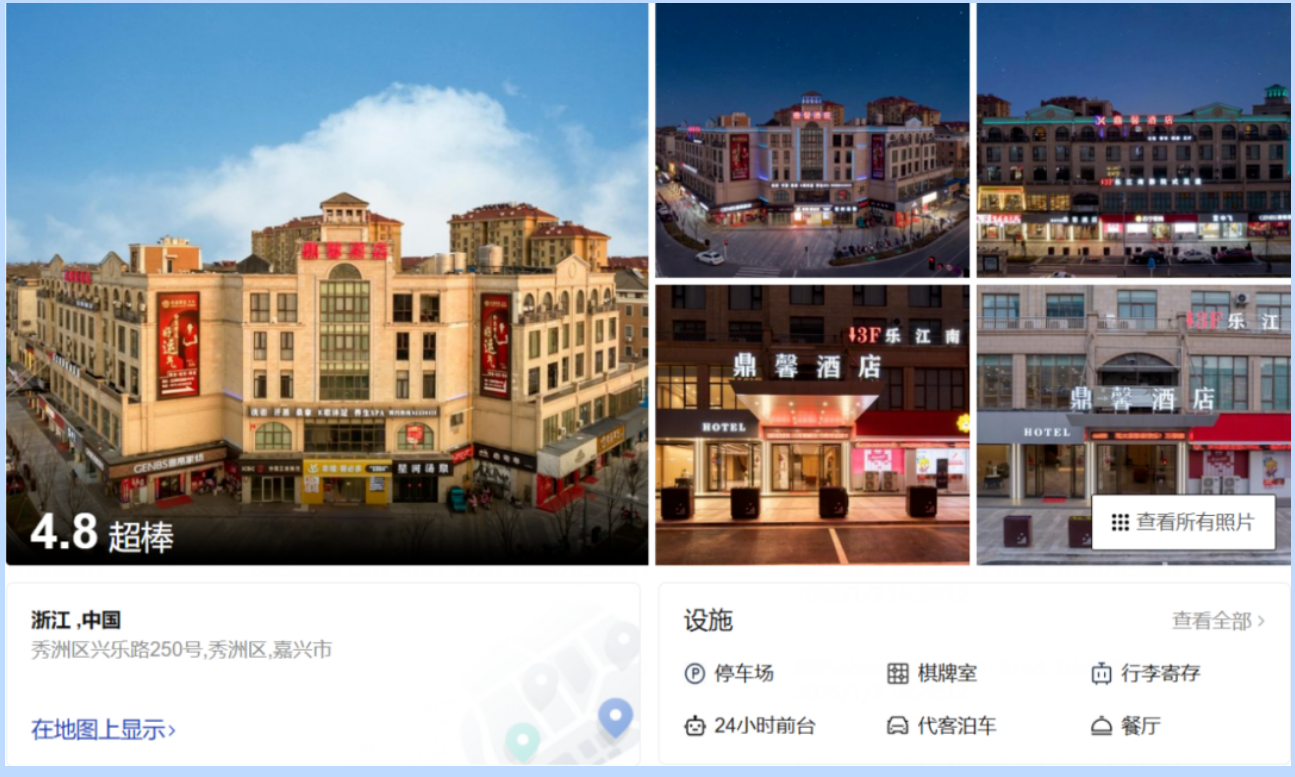Open the large daytime hotel photo

coord(327,285)
